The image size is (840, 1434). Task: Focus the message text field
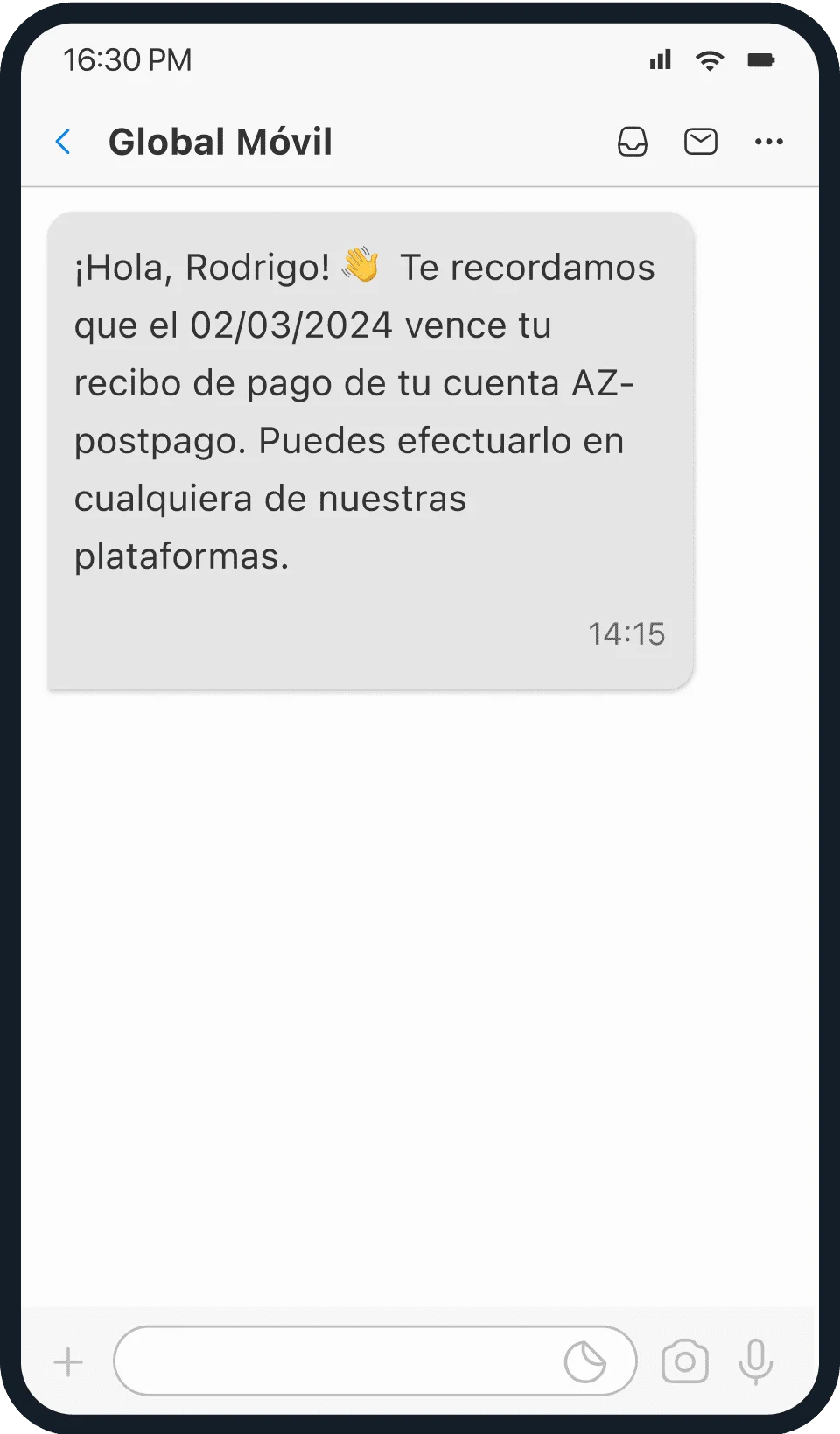(337, 1361)
